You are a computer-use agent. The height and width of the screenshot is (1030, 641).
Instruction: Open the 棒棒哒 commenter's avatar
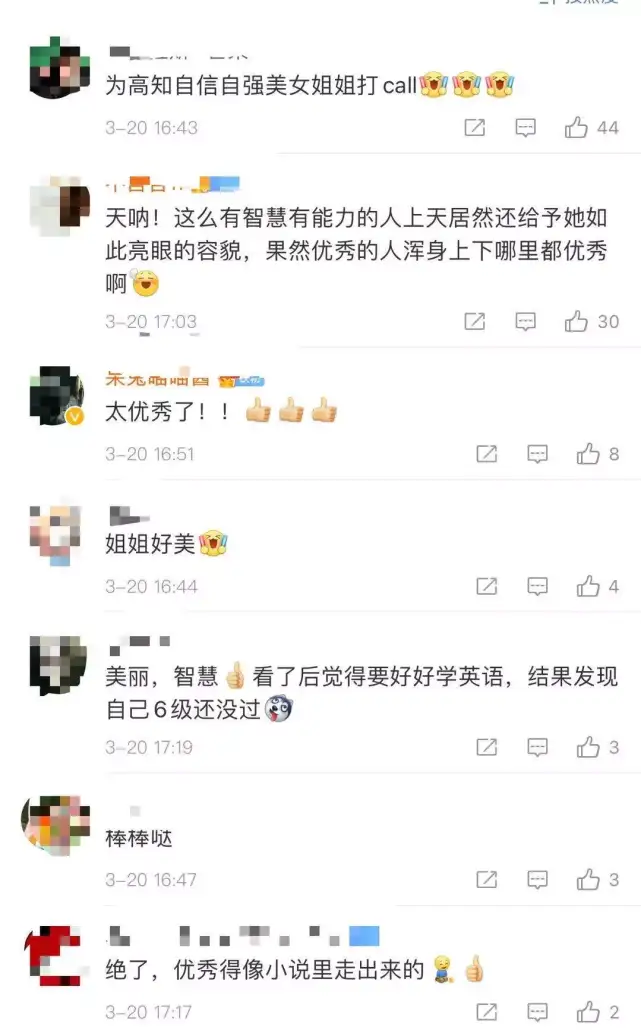[55, 826]
